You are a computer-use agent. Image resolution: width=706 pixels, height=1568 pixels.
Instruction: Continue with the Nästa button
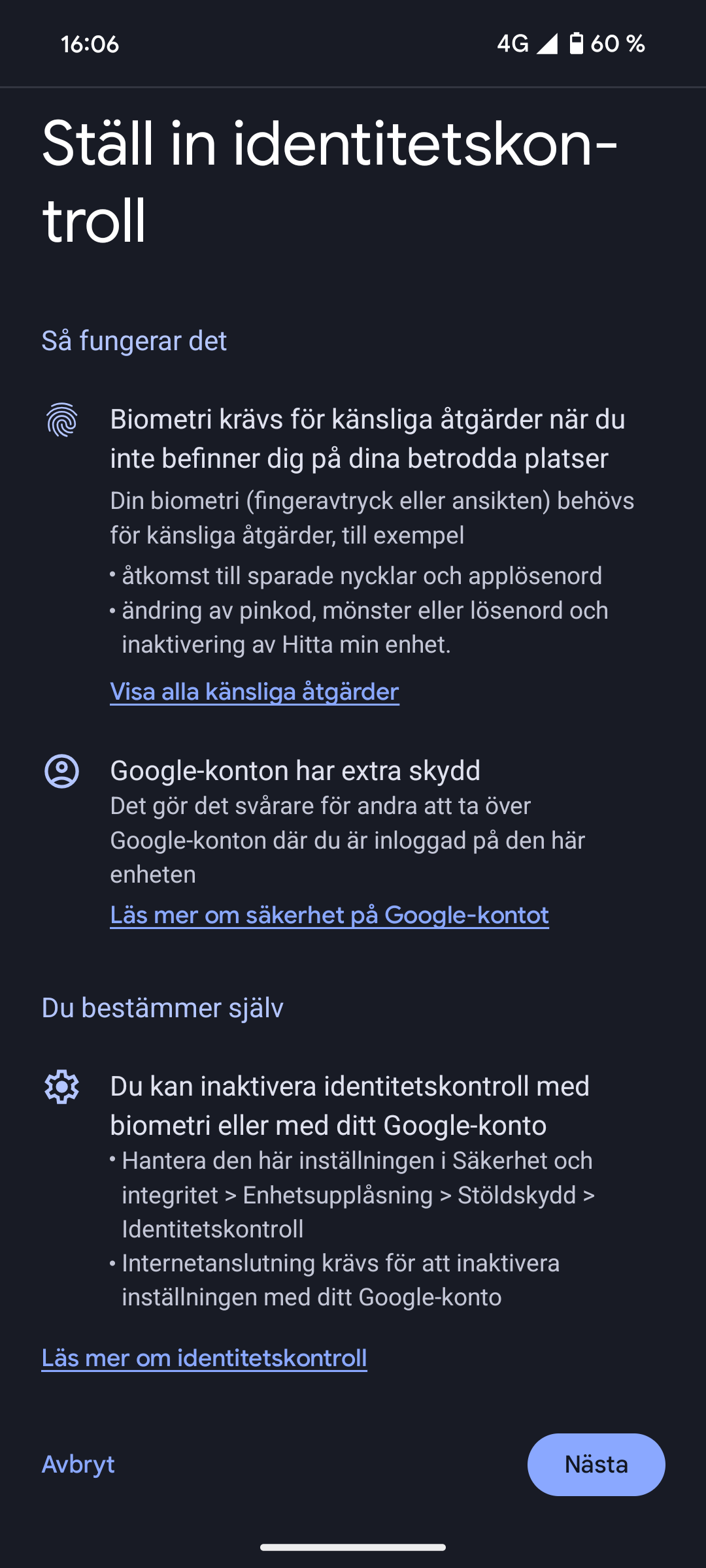[x=596, y=1464]
